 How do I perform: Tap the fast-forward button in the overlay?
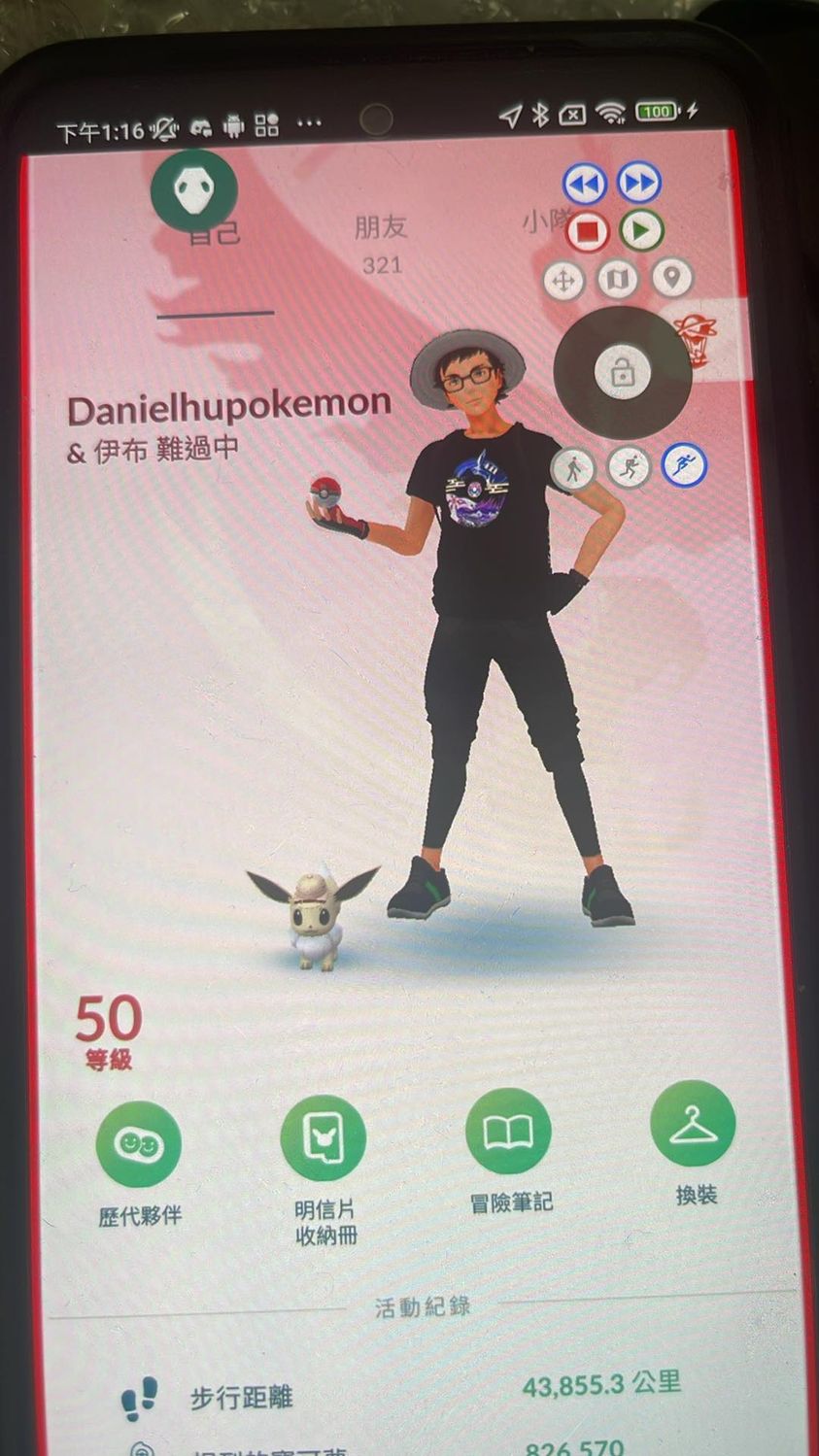pos(639,183)
